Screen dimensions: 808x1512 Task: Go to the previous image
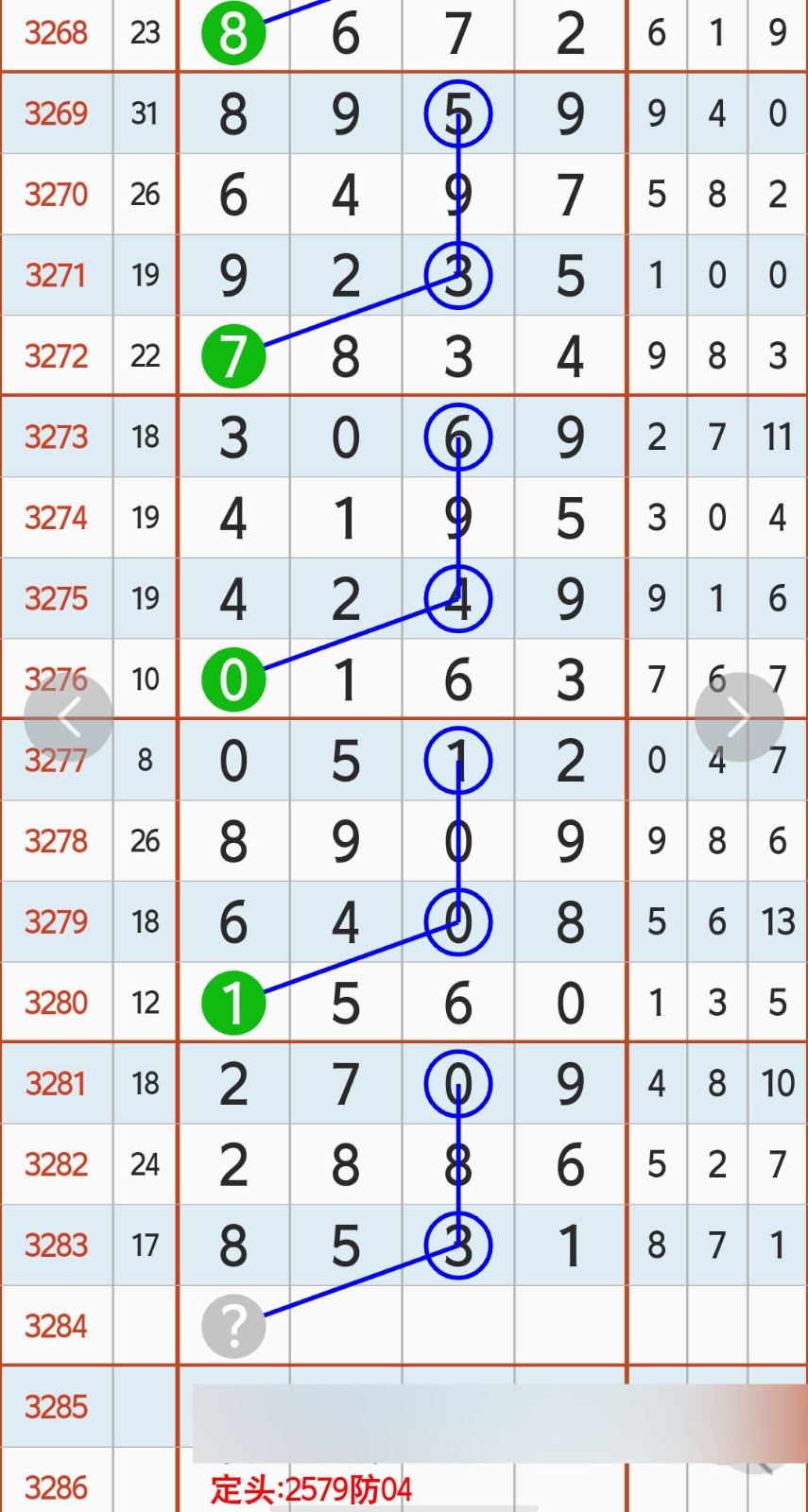click(68, 717)
